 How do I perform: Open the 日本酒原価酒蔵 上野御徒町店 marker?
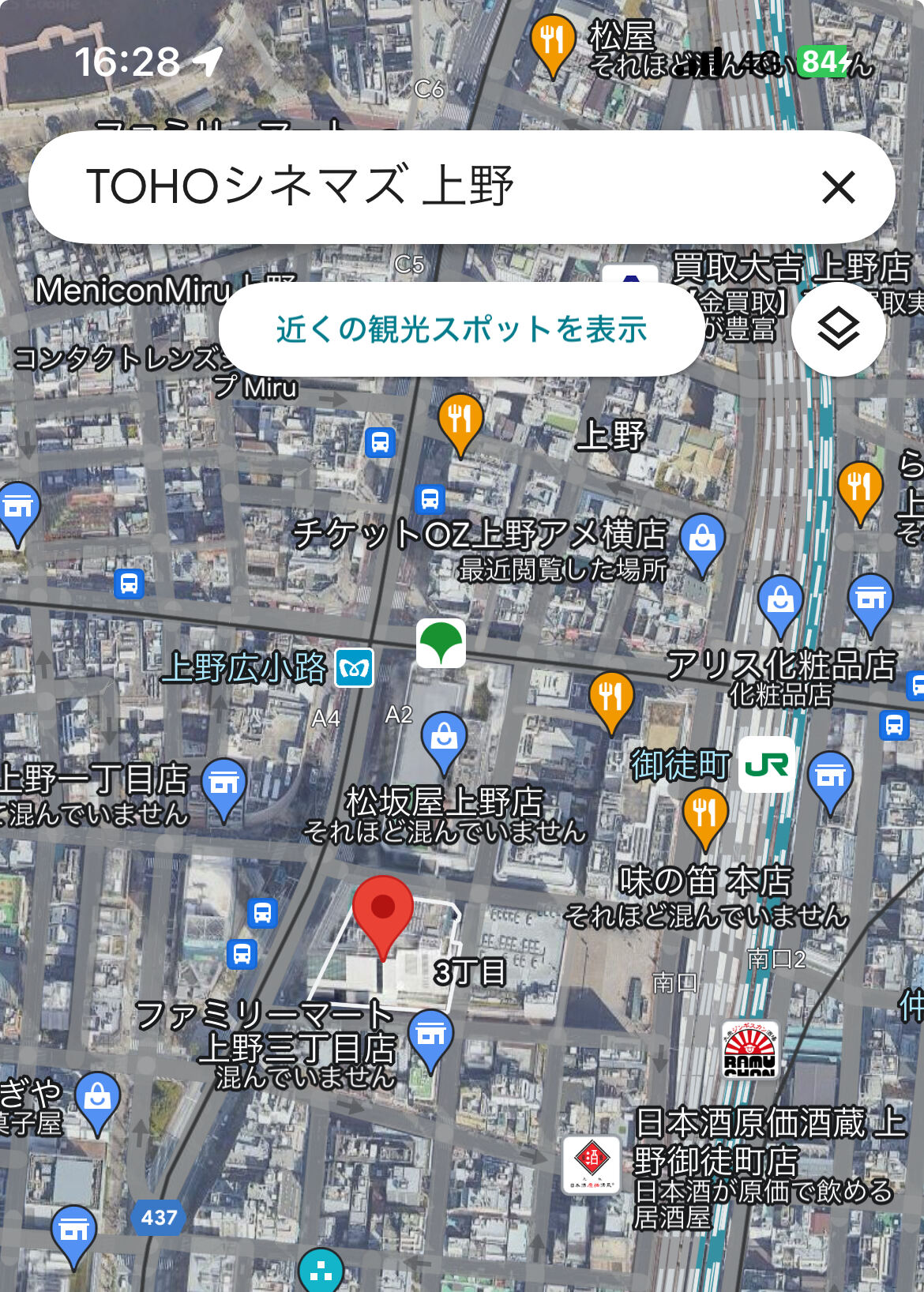pos(591,1162)
